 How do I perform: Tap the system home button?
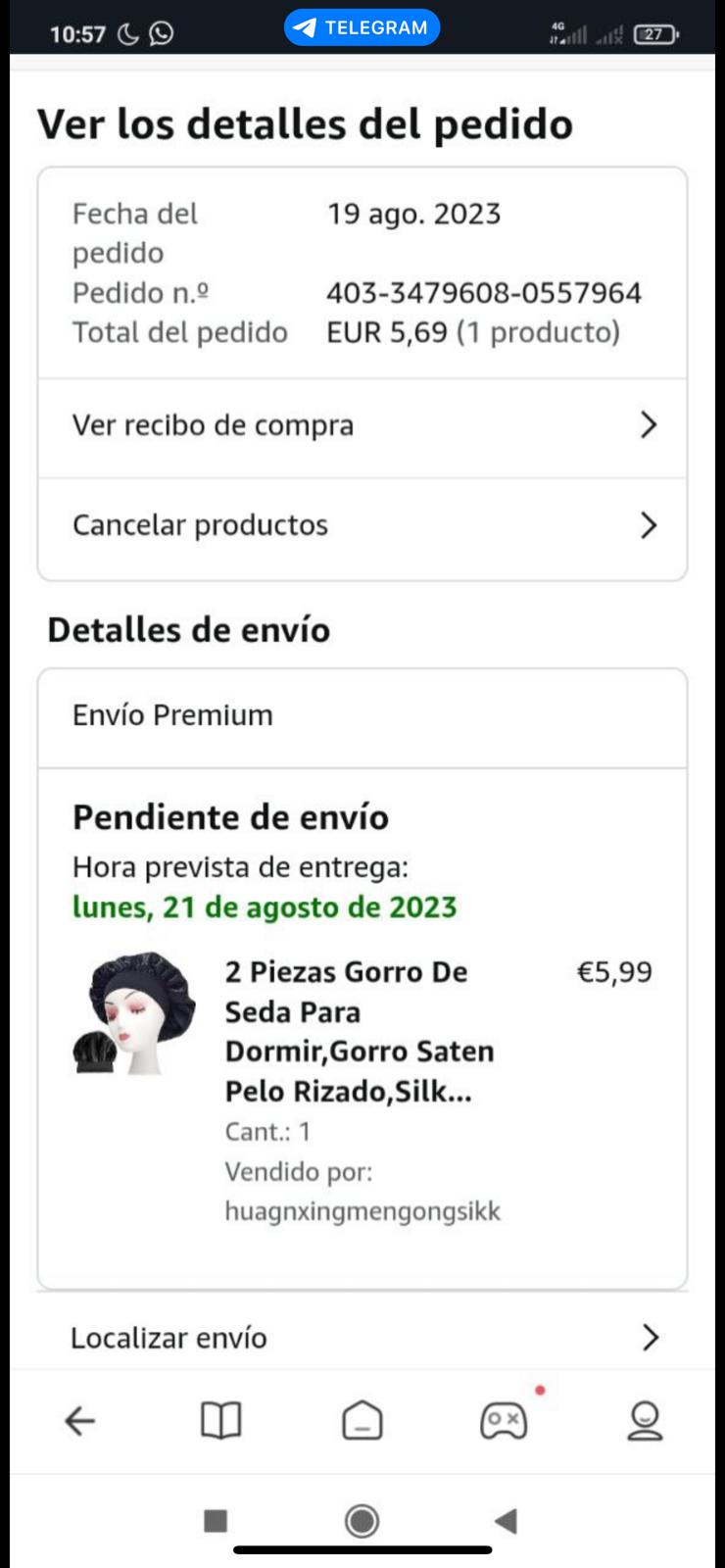pyautogui.click(x=362, y=1521)
